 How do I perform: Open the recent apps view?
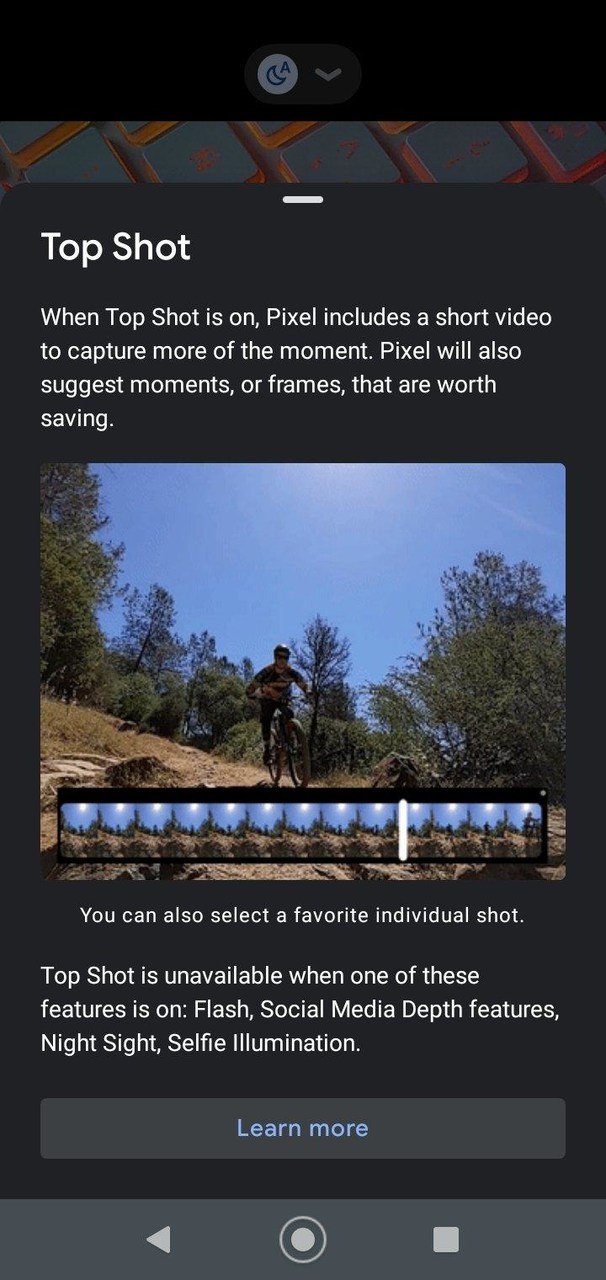pyautogui.click(x=445, y=1240)
